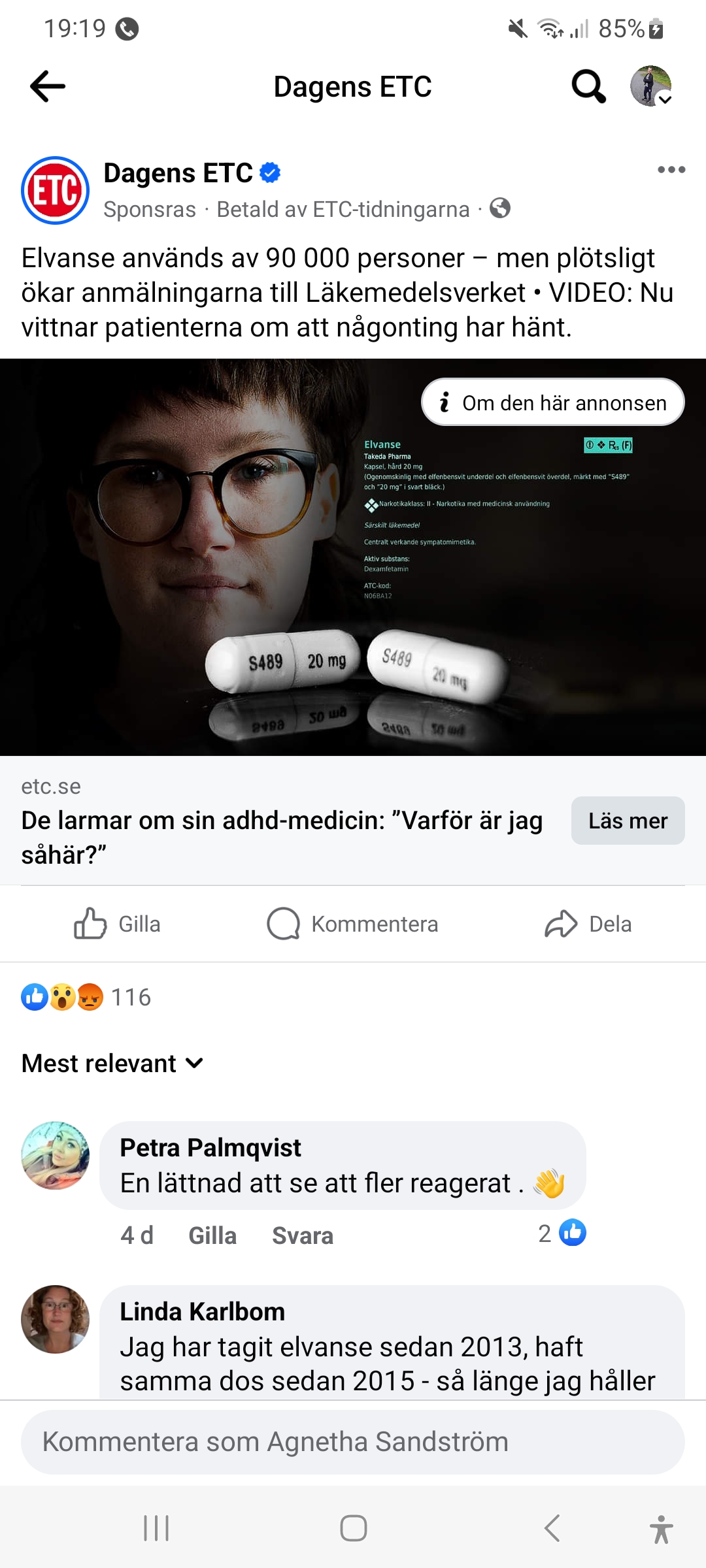706x1568 pixels.
Task: Tap Kommentera under the post
Action: pyautogui.click(x=353, y=924)
